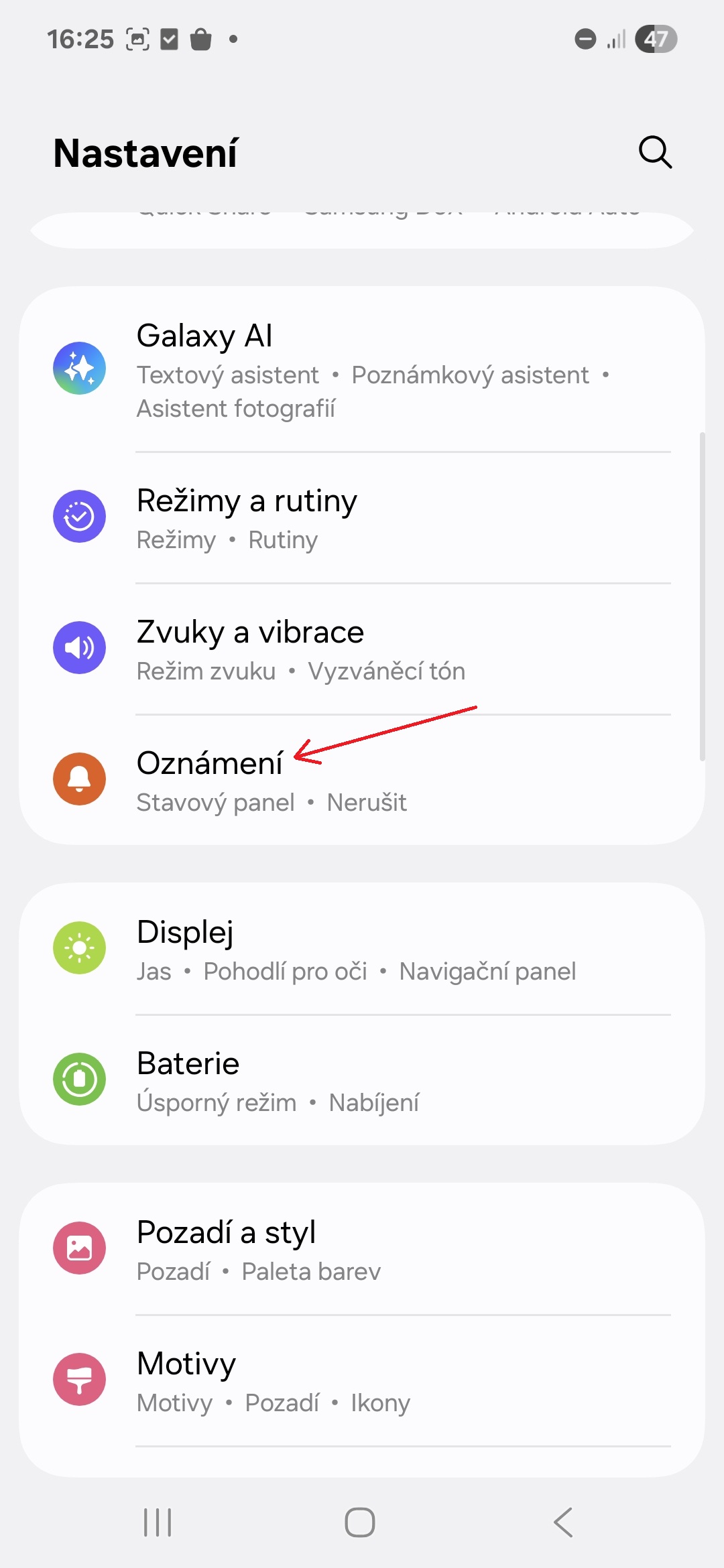Image resolution: width=724 pixels, height=1568 pixels.
Task: Open Oznámení settings
Action: [362, 780]
